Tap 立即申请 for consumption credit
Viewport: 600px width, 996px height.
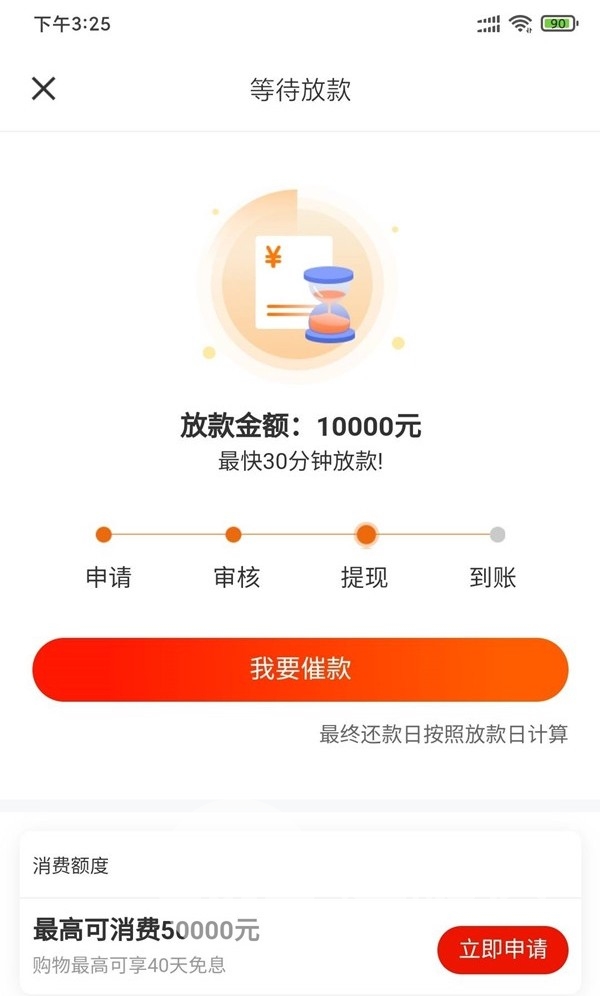(x=502, y=950)
